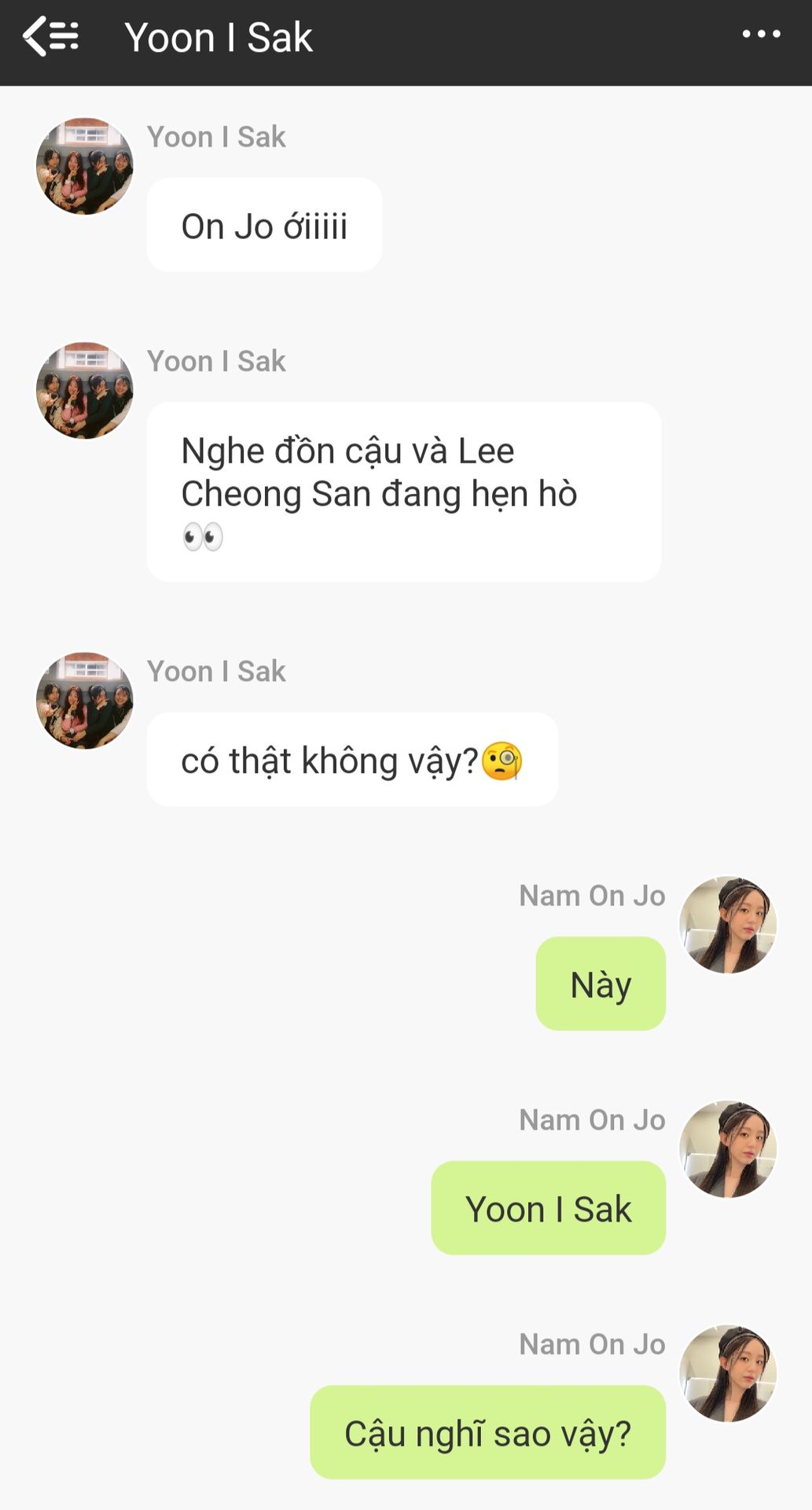Open Yoon I Sak's avatar beside "On Jo ơiiiii"
Screen dimensions: 812x1510
pyautogui.click(x=85, y=167)
